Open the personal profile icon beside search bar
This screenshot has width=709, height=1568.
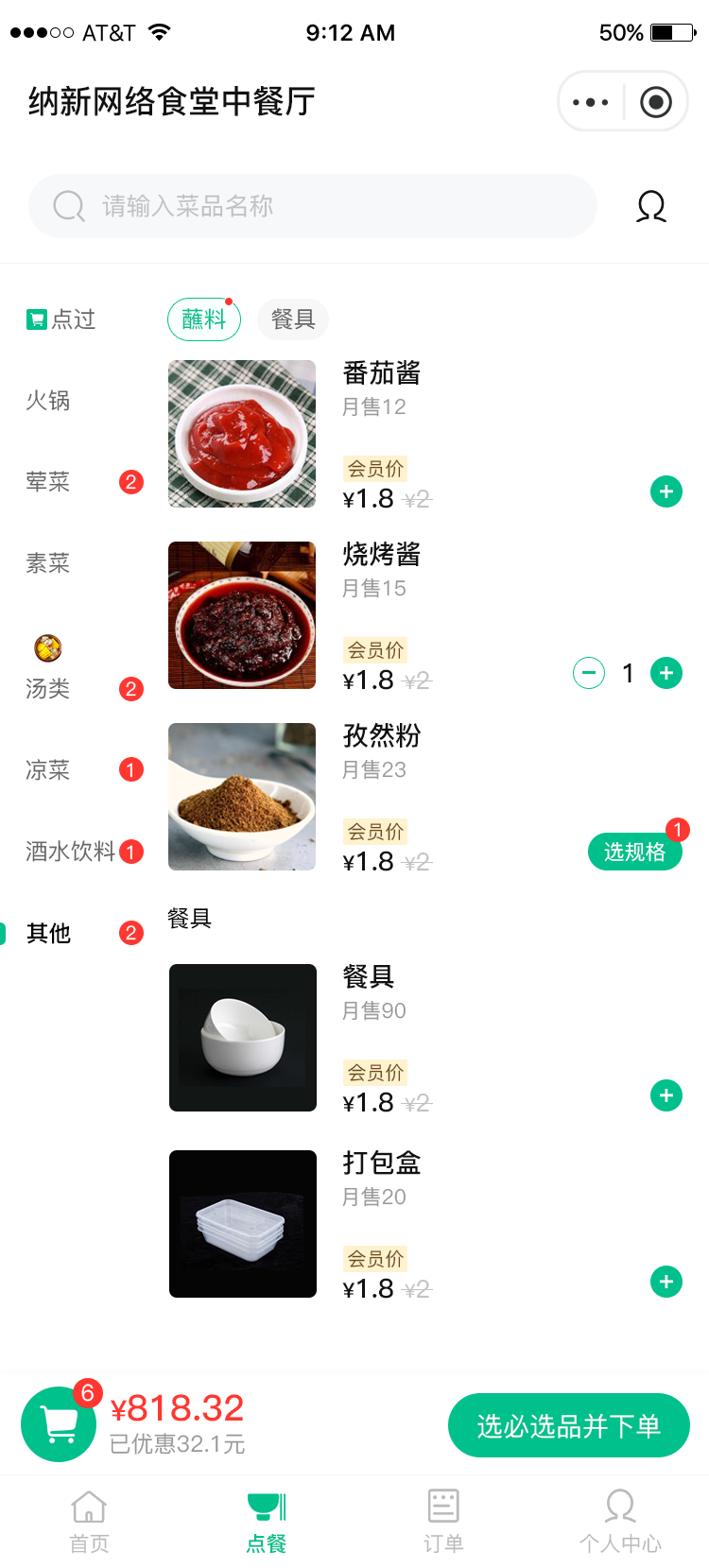click(649, 206)
